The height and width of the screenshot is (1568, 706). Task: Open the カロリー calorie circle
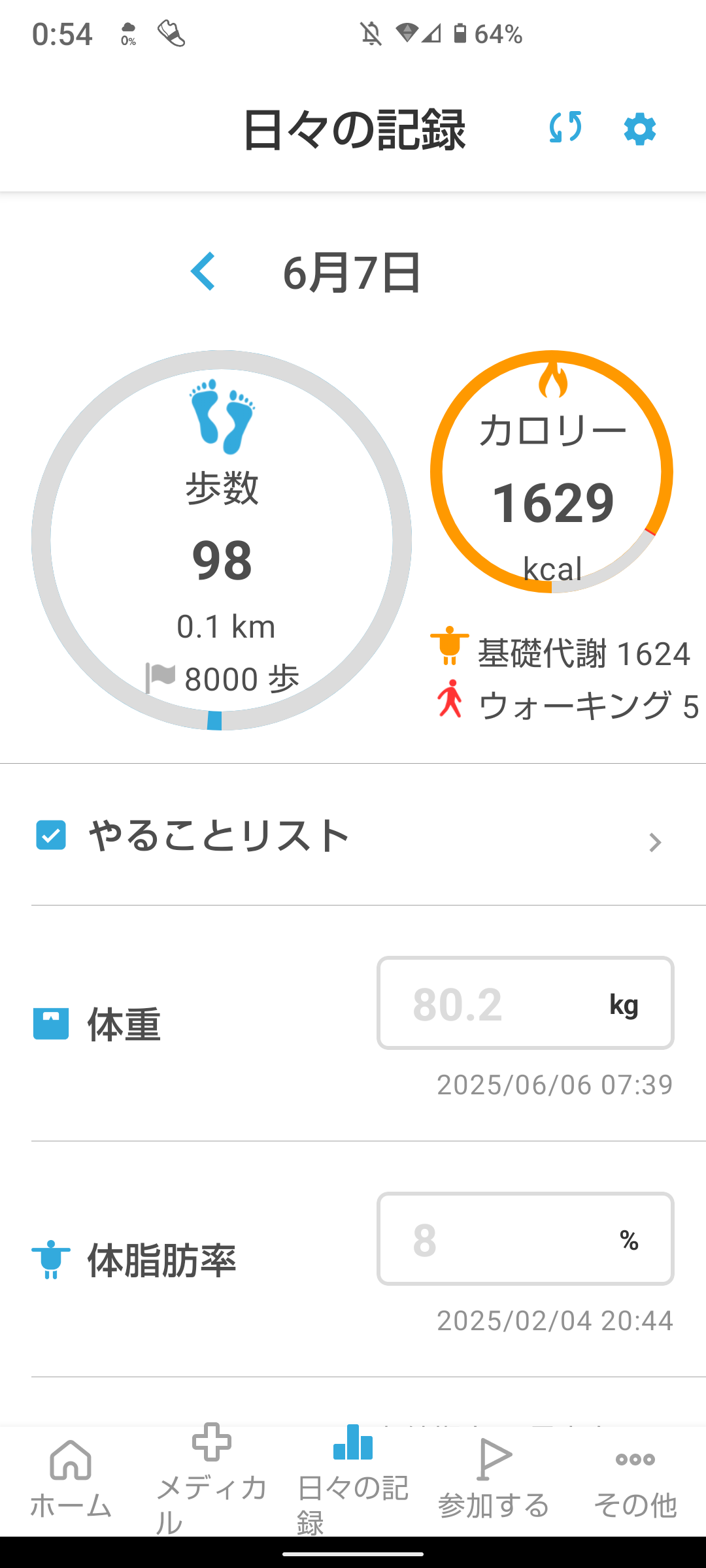tap(552, 472)
